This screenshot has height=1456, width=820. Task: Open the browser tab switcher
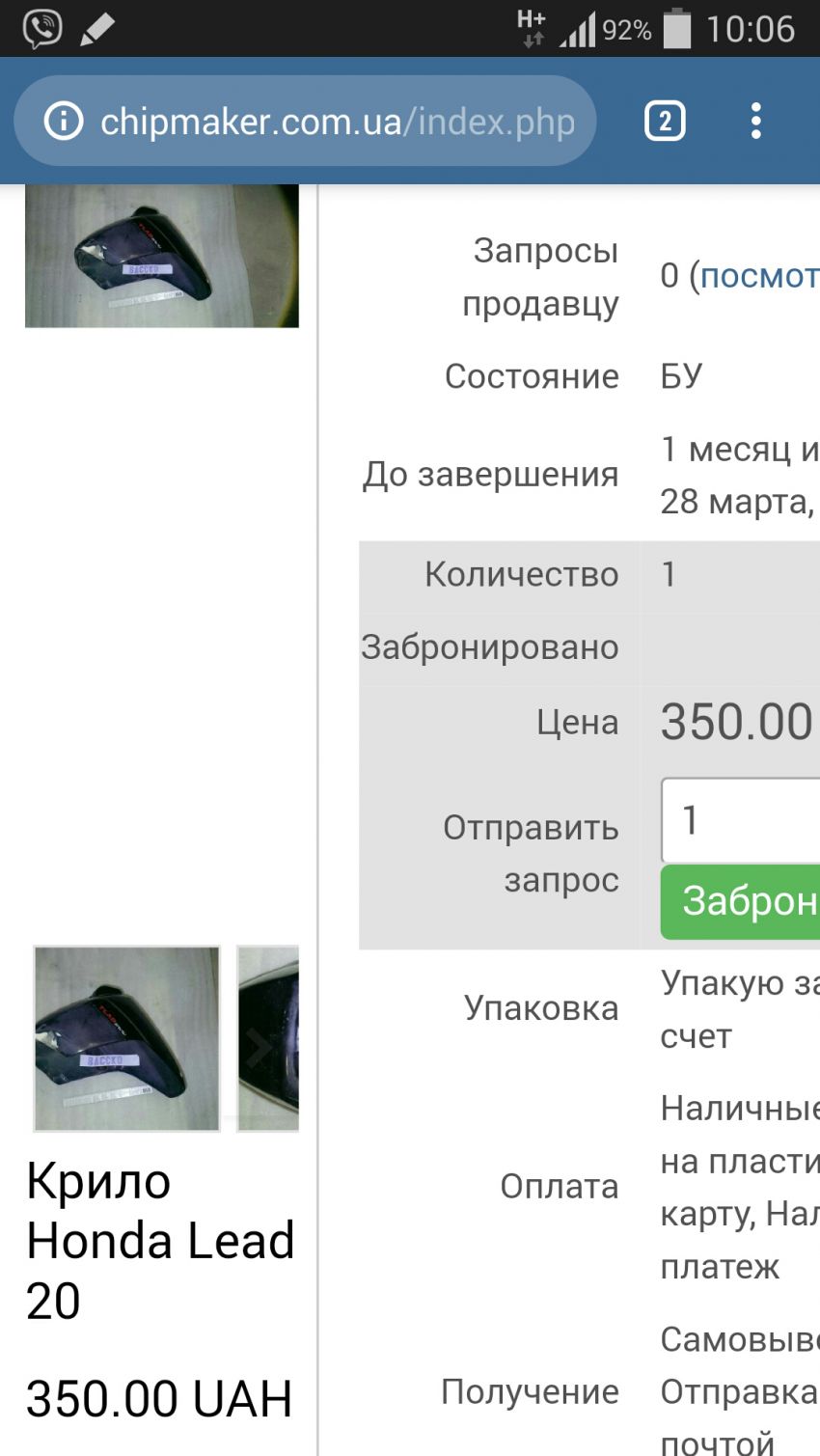pos(665,122)
